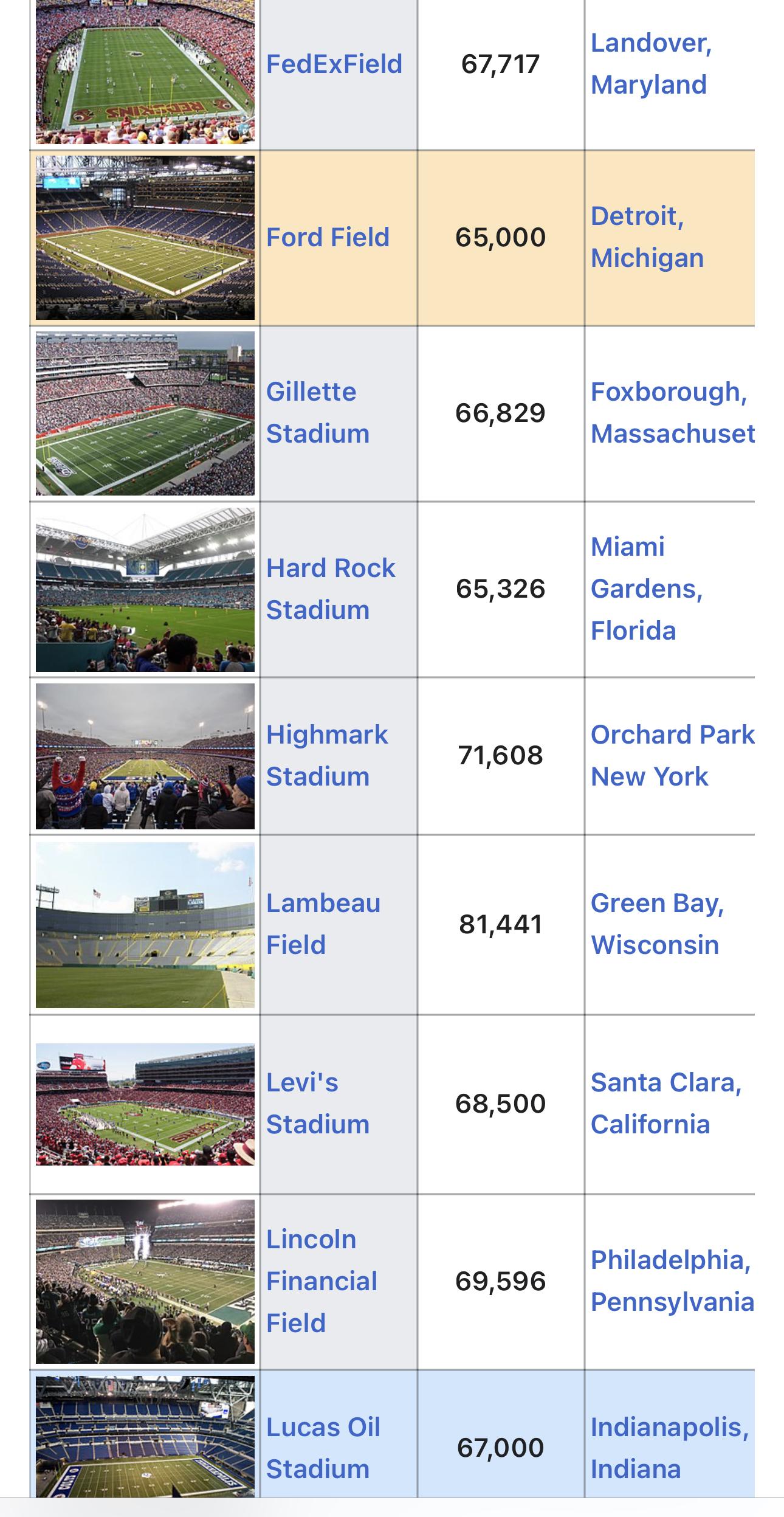
Task: View the Hard Rock Stadium photo
Action: tap(145, 590)
